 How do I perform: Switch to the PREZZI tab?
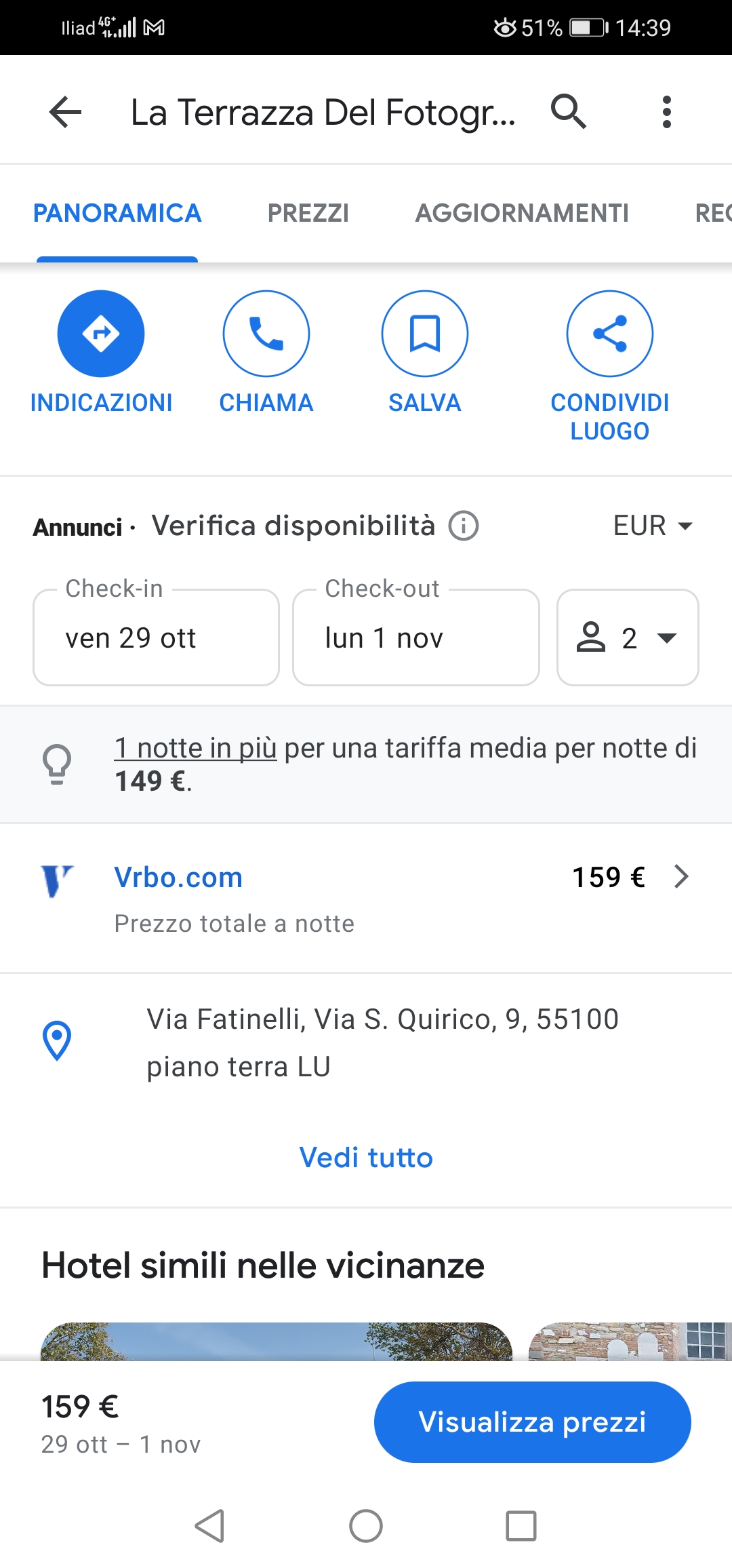pyautogui.click(x=308, y=213)
